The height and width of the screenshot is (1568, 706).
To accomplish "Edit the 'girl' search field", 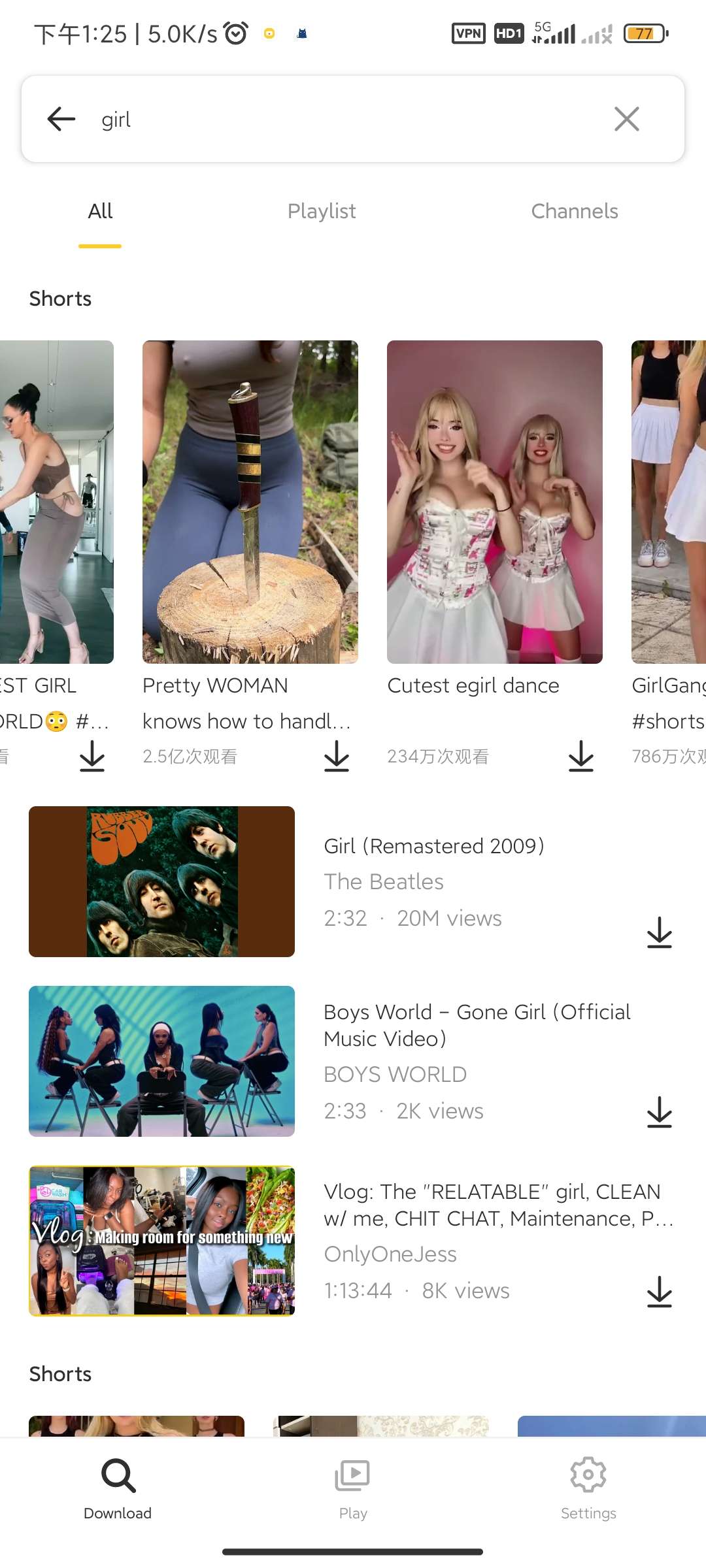I will click(x=340, y=120).
